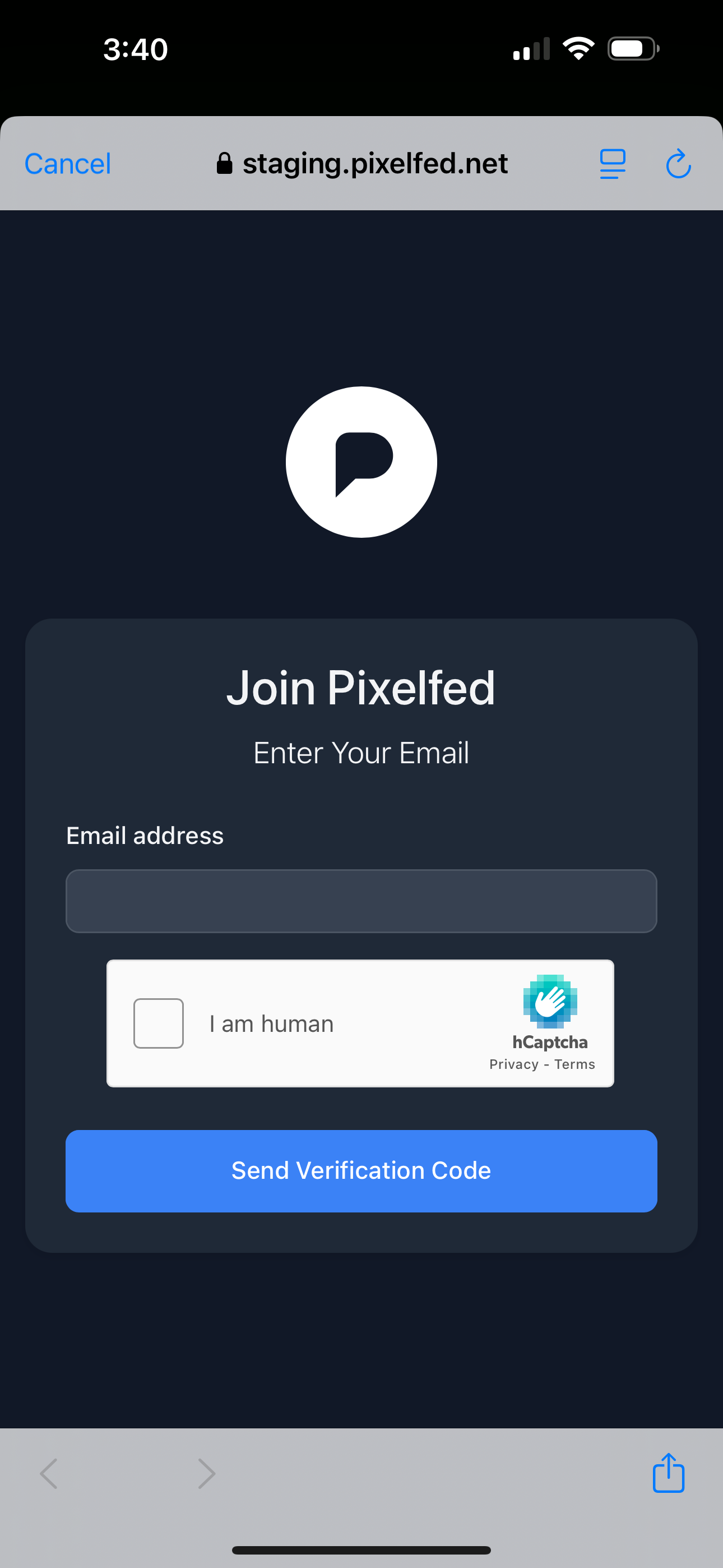The width and height of the screenshot is (723, 1568).
Task: Focus the Email address field
Action: tap(361, 901)
